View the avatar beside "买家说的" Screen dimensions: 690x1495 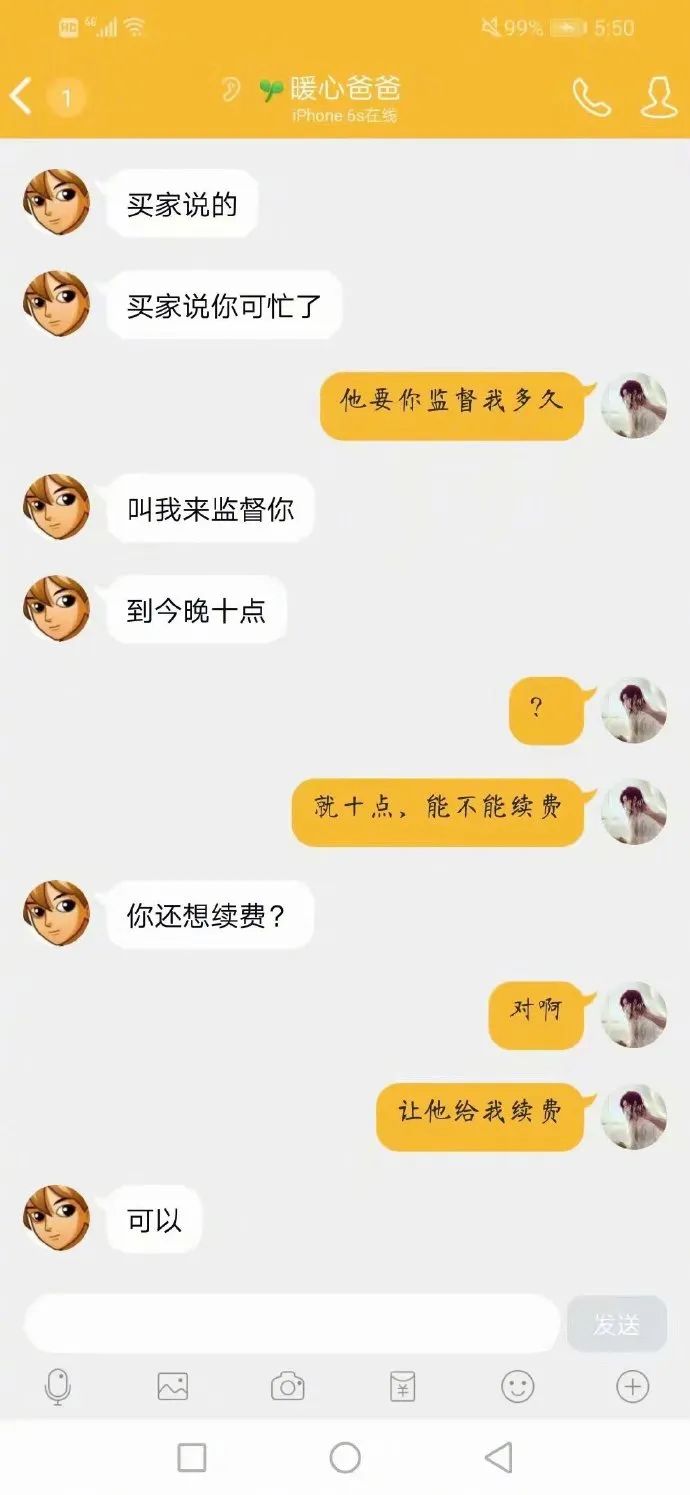click(x=56, y=203)
